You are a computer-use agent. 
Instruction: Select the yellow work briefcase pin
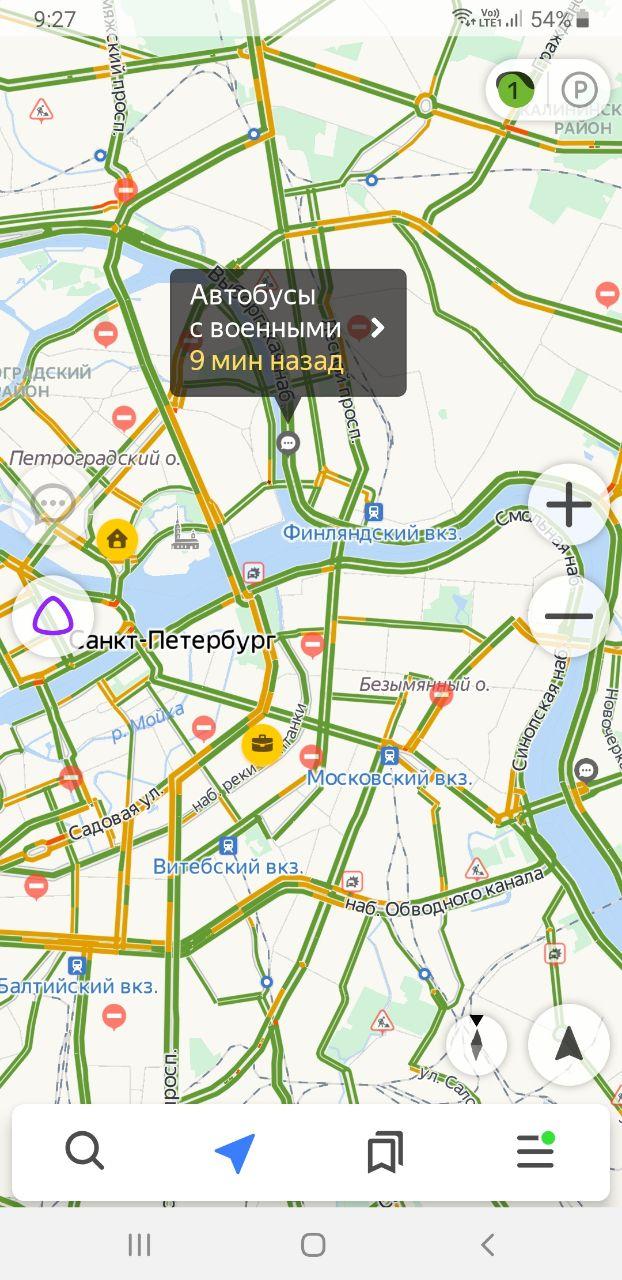click(x=262, y=745)
